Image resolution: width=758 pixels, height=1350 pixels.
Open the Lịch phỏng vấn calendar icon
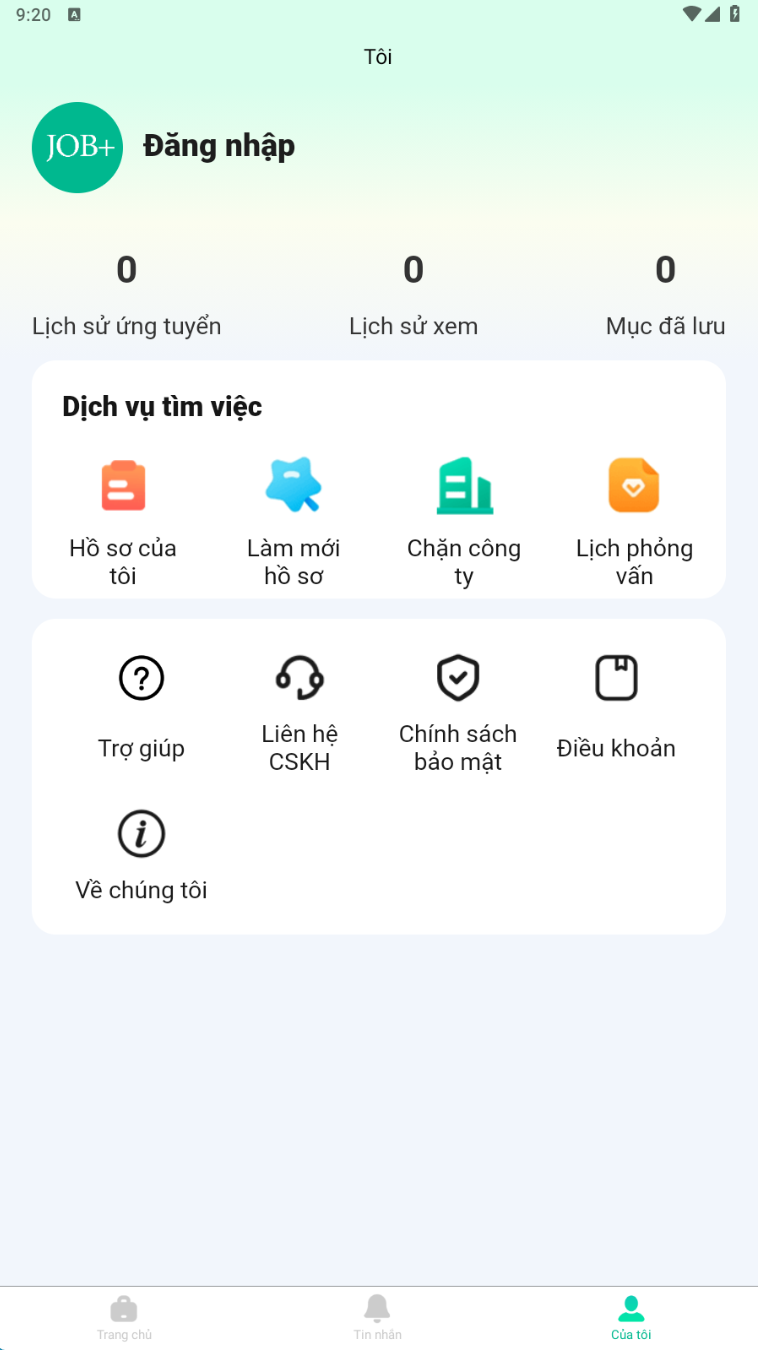[634, 486]
